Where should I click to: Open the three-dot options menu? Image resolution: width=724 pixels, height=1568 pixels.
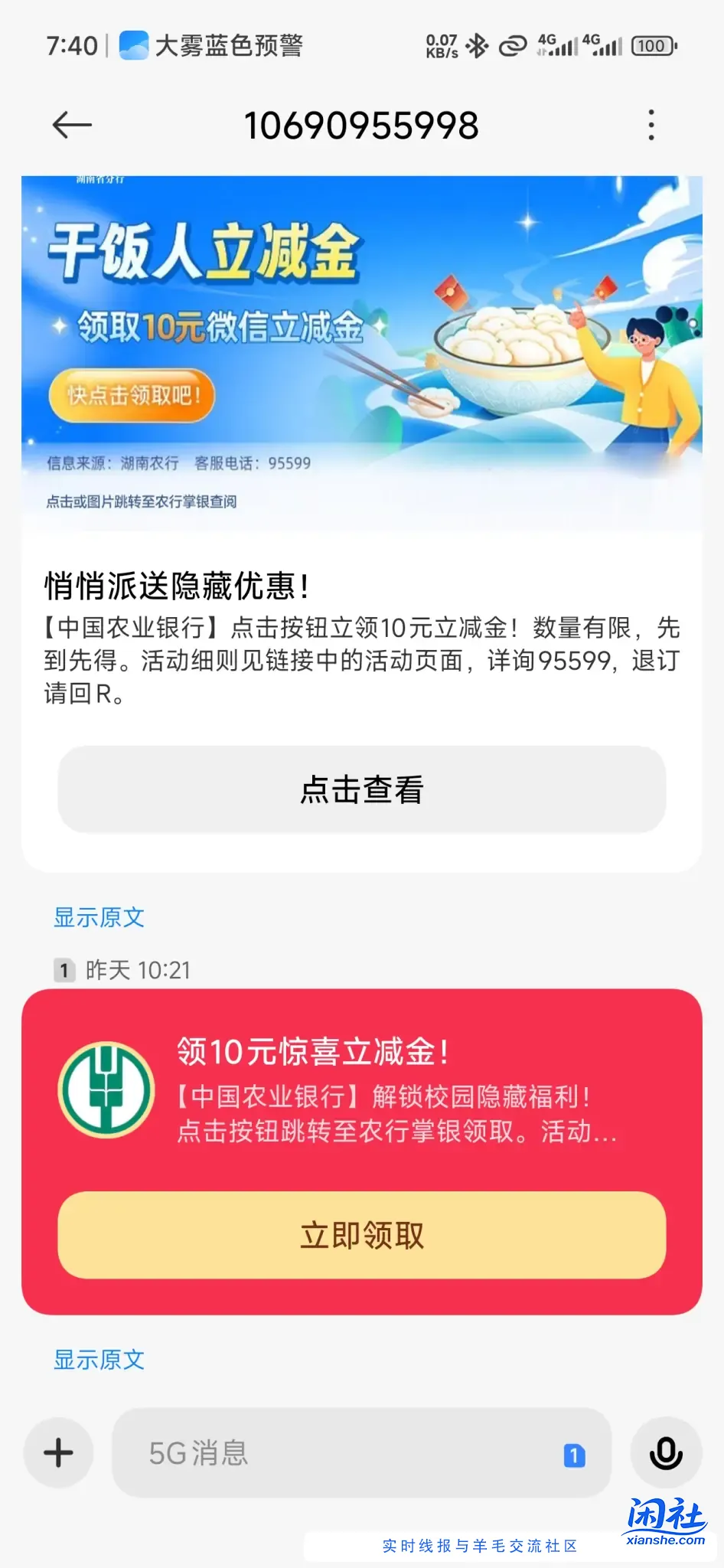coord(650,124)
